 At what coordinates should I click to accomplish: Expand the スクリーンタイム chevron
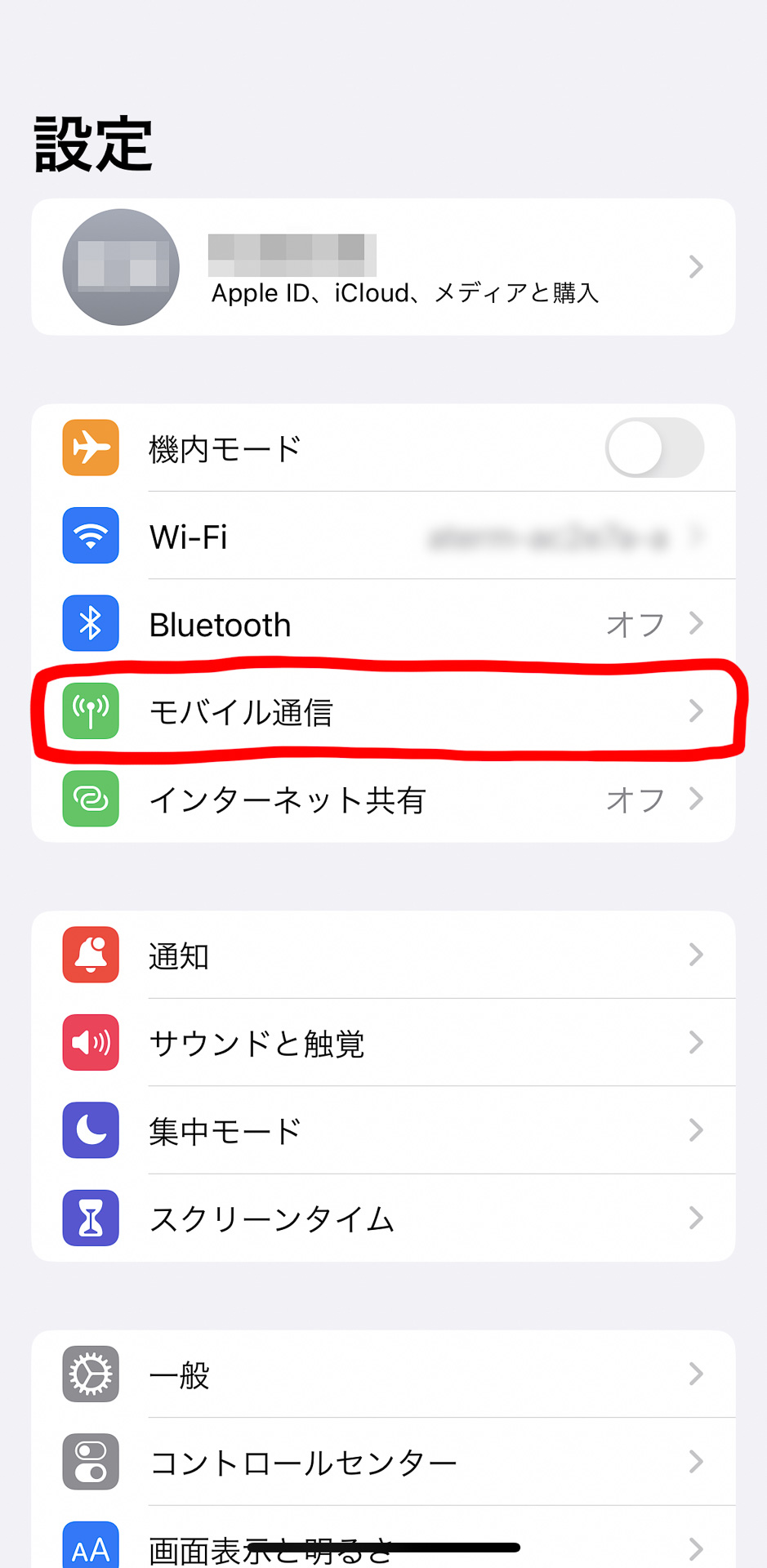[696, 1218]
